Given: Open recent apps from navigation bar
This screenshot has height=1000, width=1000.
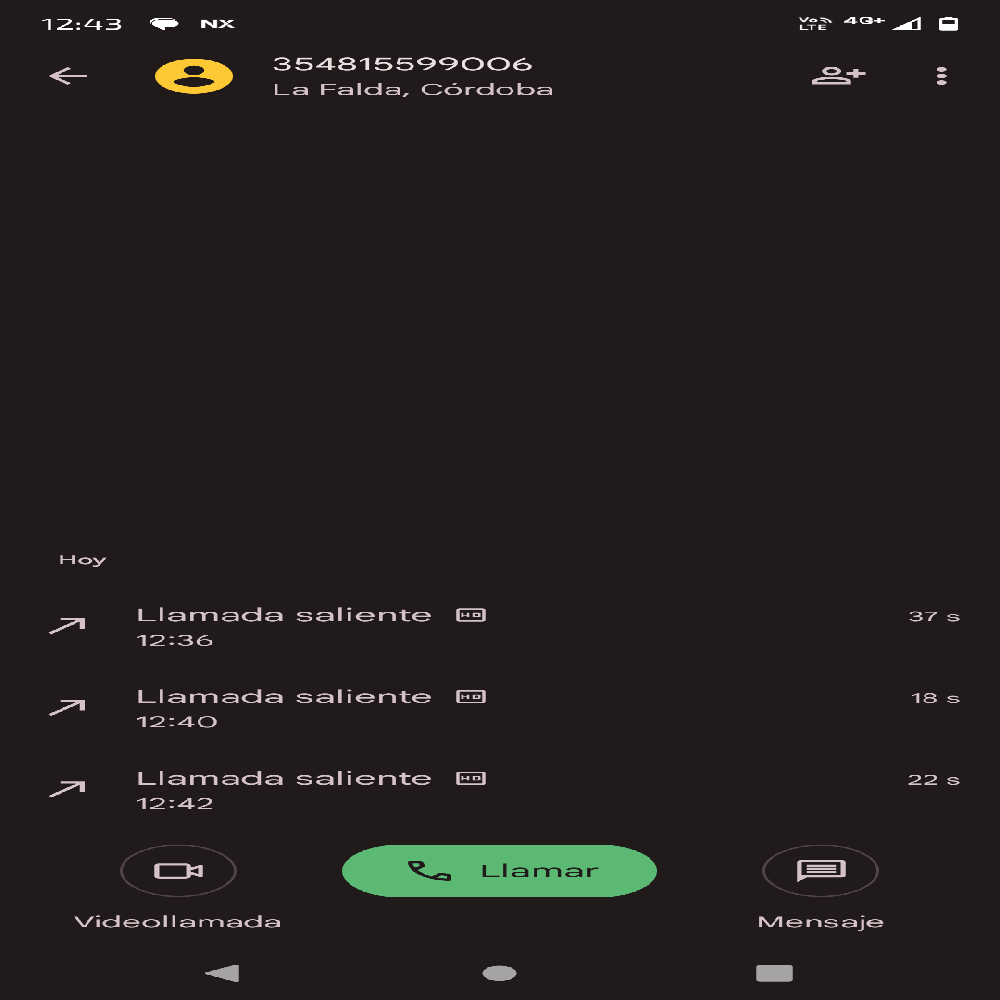Looking at the screenshot, I should tap(774, 973).
